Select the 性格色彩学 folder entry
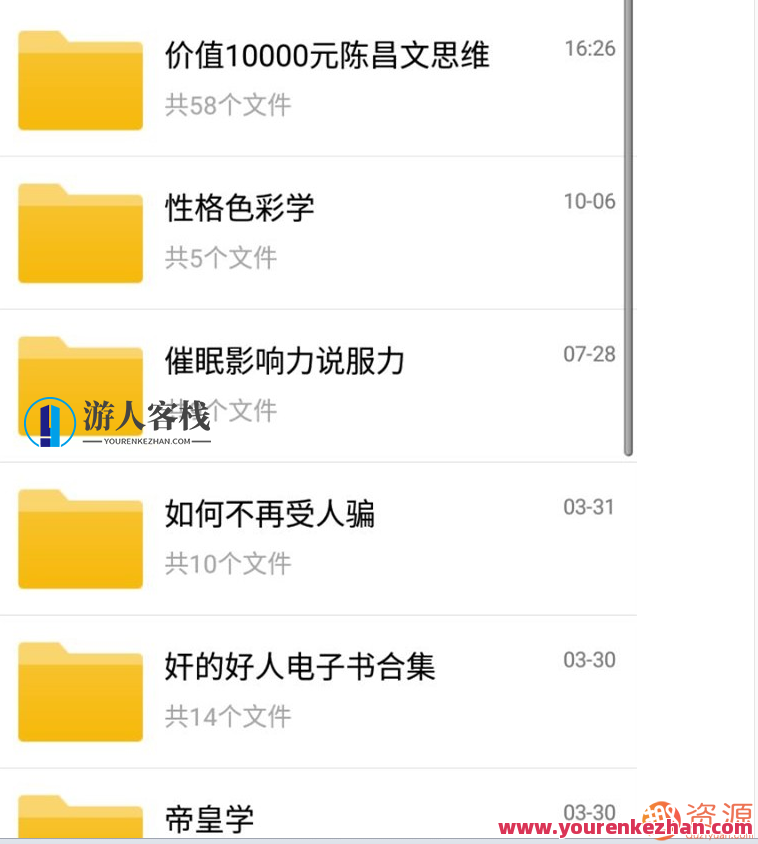The width and height of the screenshot is (758, 844). pyautogui.click(x=240, y=209)
